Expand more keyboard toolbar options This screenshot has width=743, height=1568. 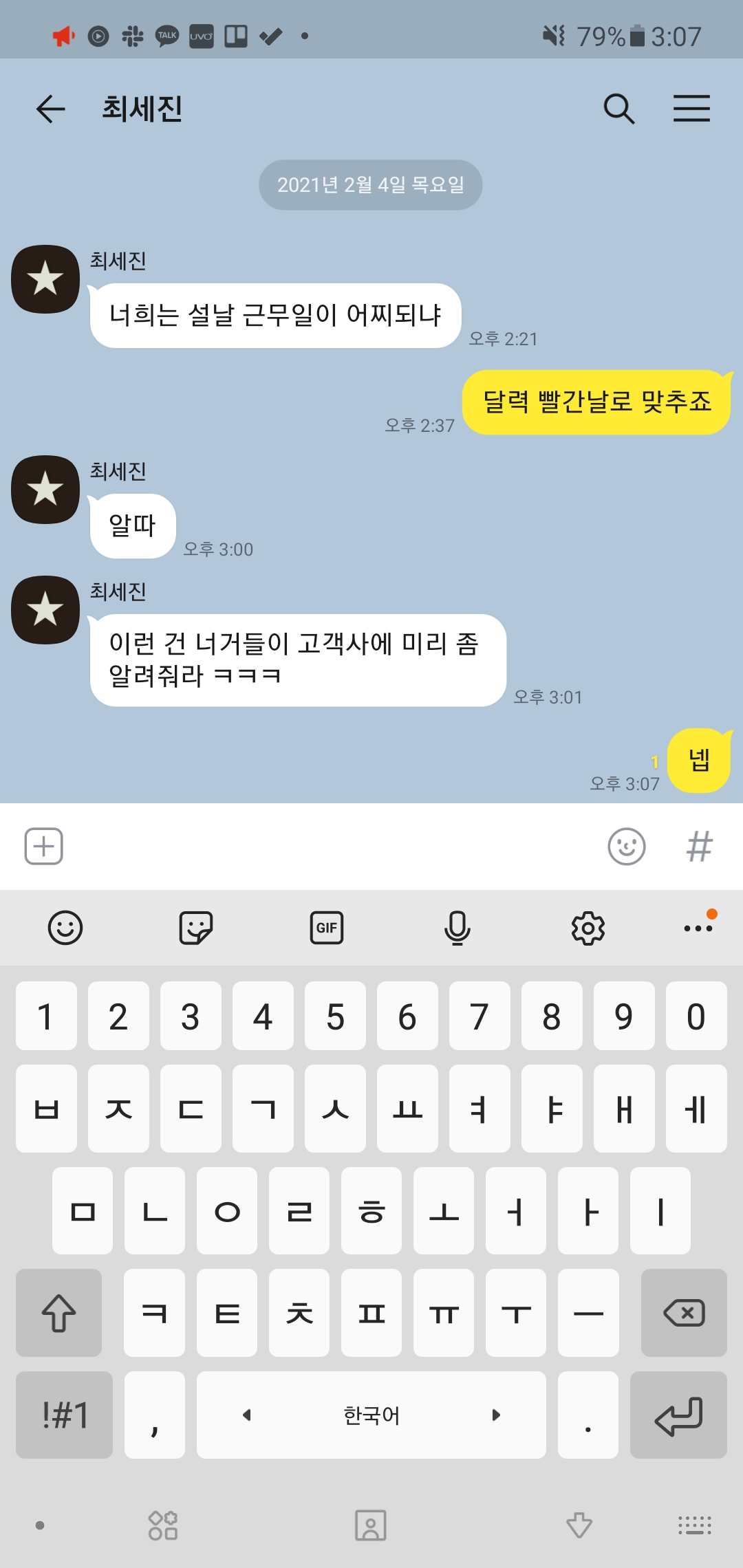(698, 928)
